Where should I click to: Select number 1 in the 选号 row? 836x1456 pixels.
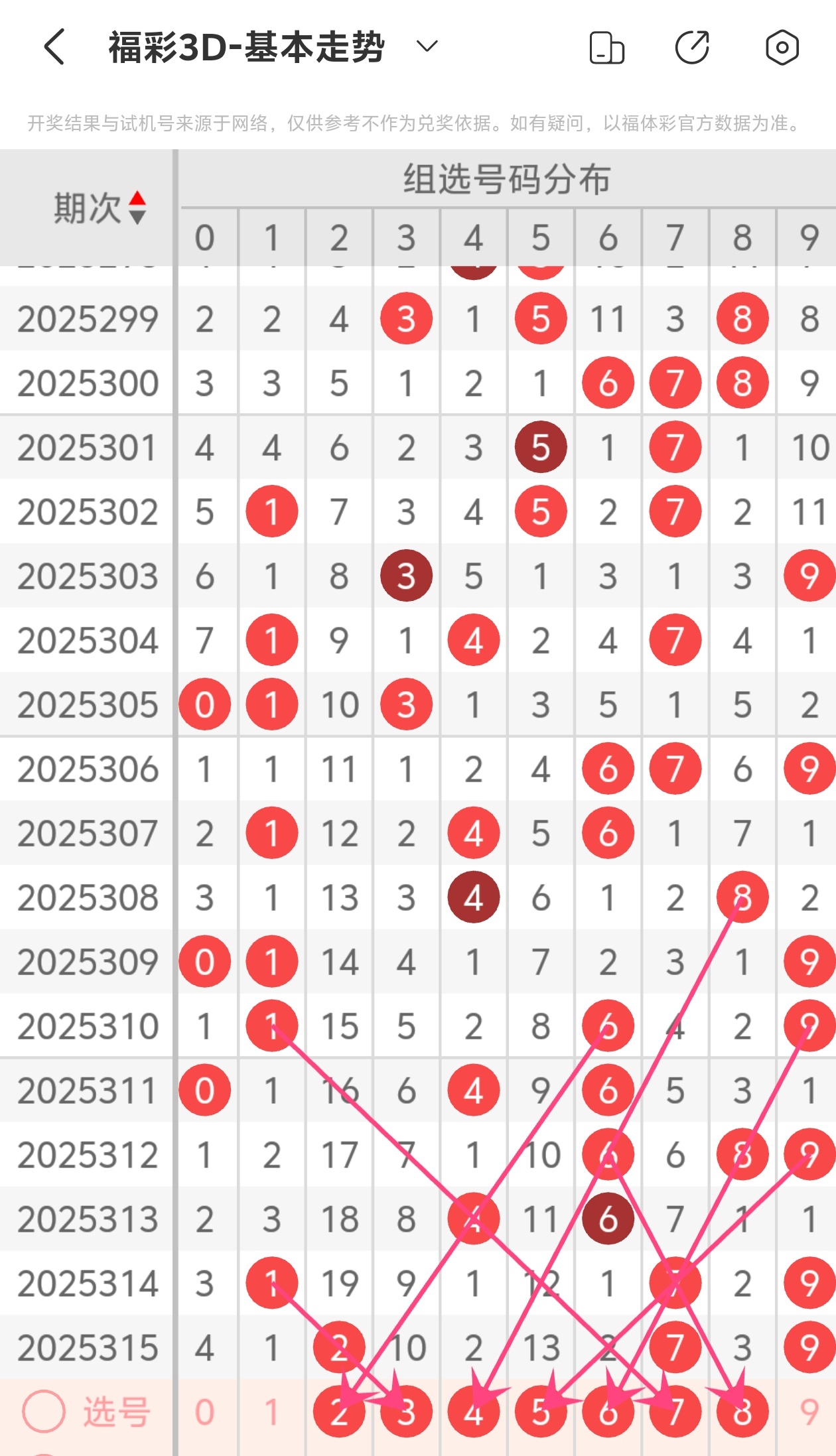point(271,1412)
